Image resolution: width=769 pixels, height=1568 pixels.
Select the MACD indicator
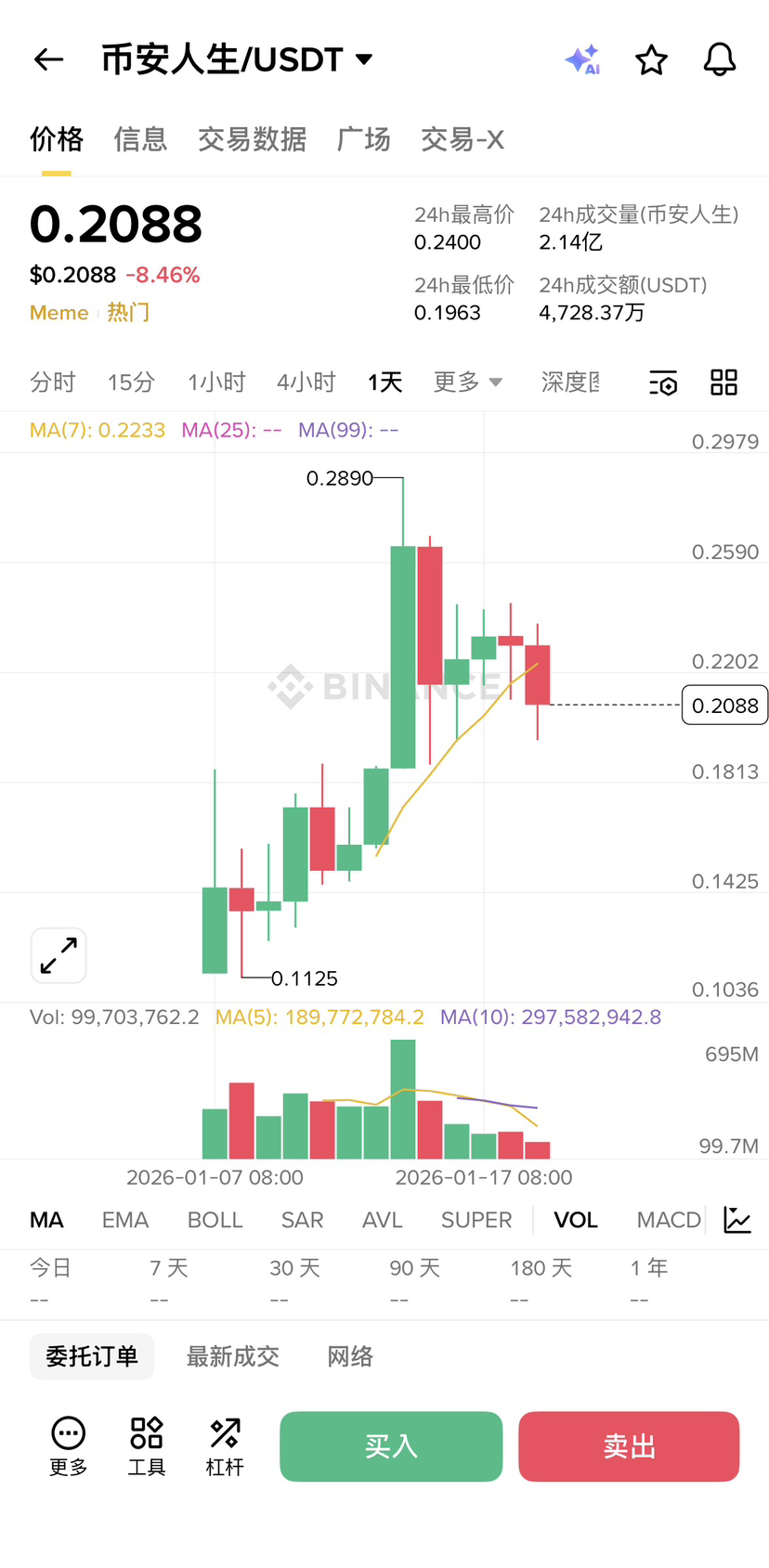pyautogui.click(x=669, y=1220)
